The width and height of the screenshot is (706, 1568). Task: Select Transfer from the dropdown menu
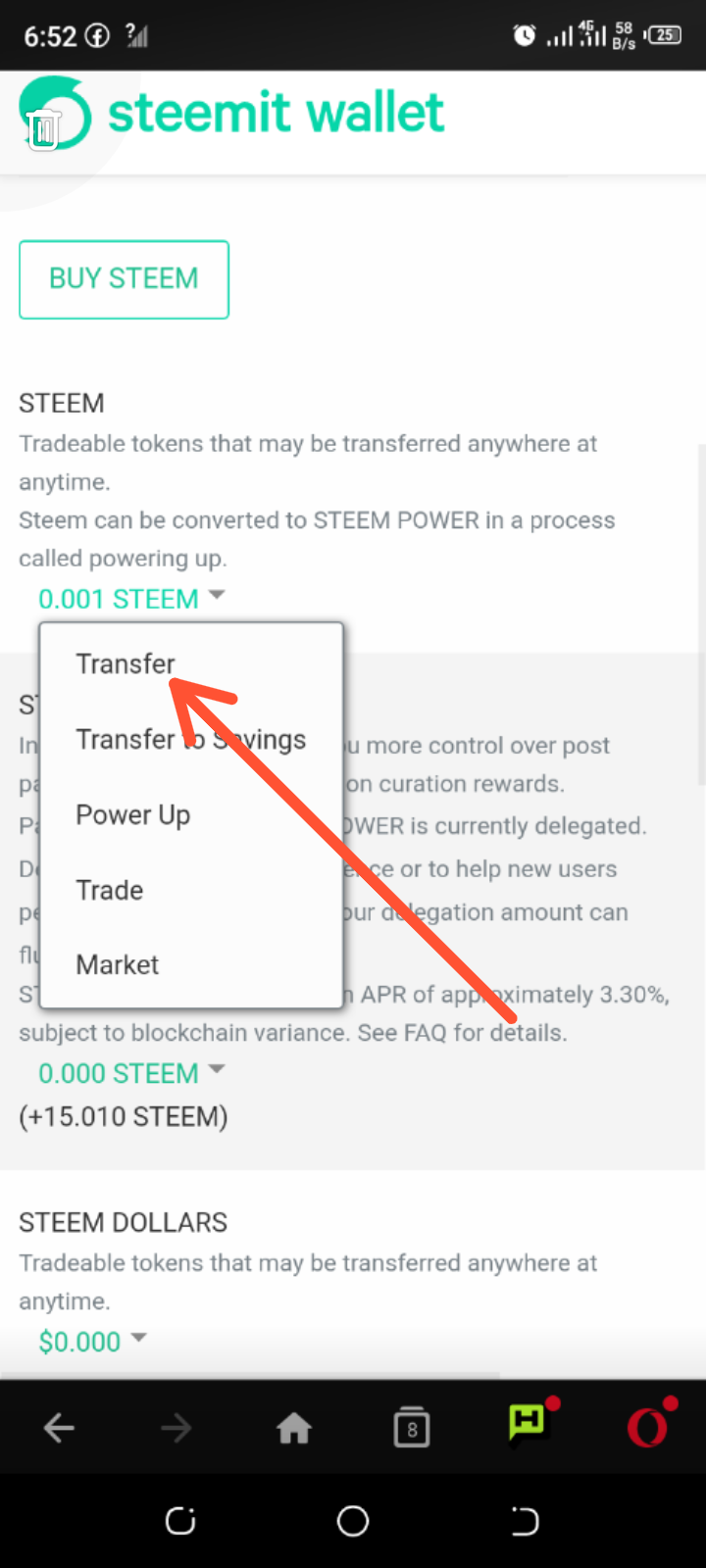pyautogui.click(x=126, y=663)
